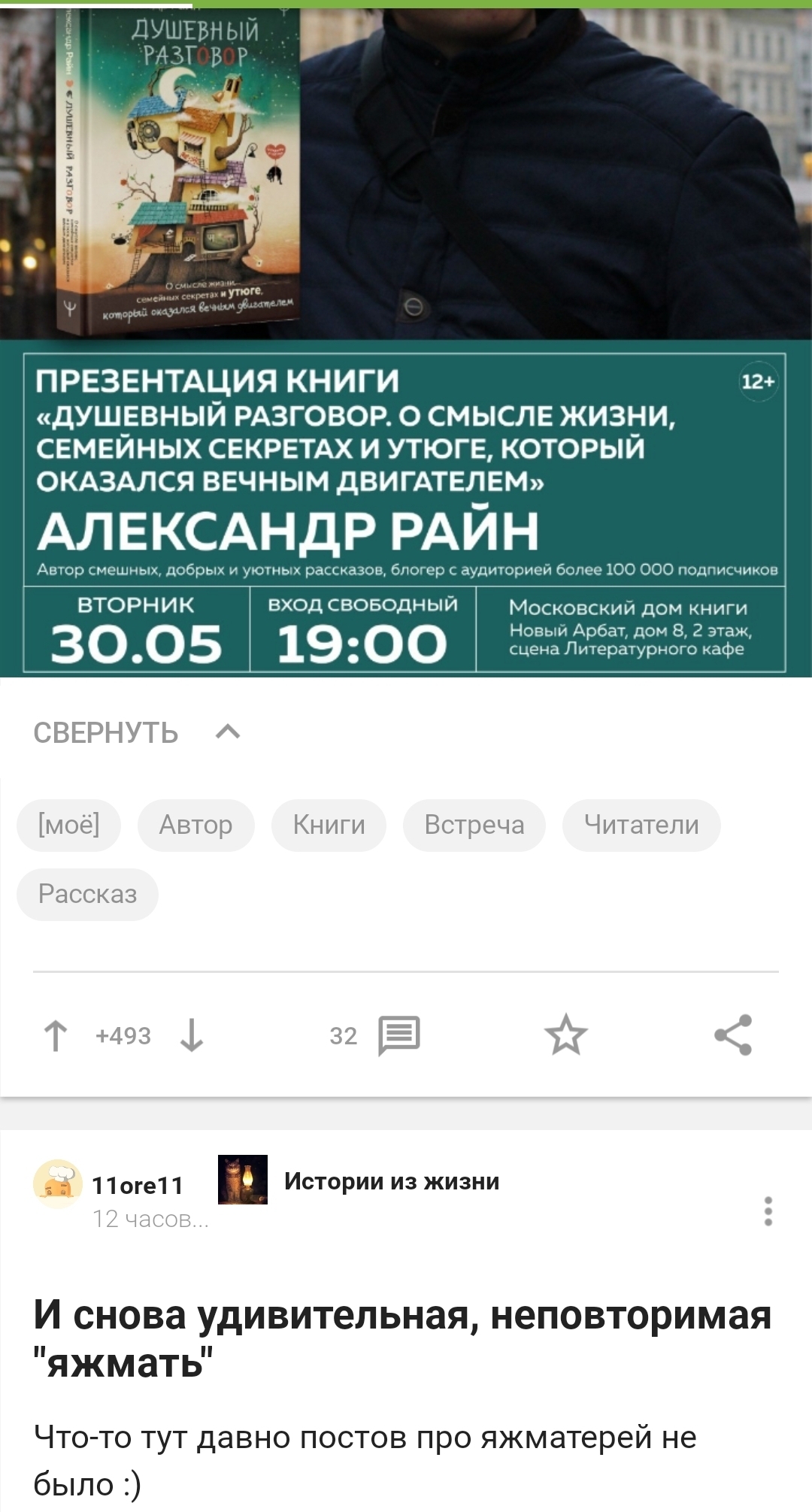Open the Встреча tag
Screen dimensions: 812x1512
474,825
